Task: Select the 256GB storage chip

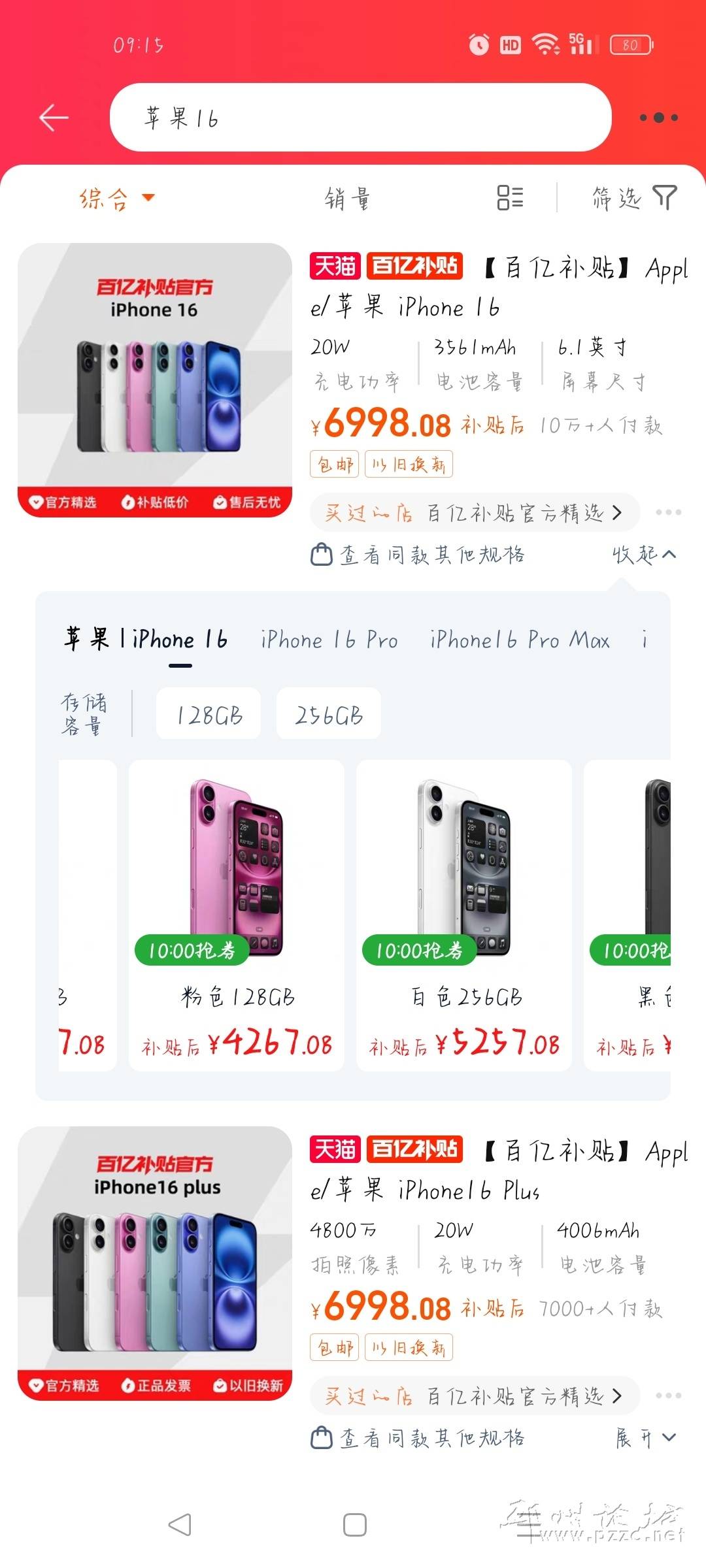Action: click(329, 714)
